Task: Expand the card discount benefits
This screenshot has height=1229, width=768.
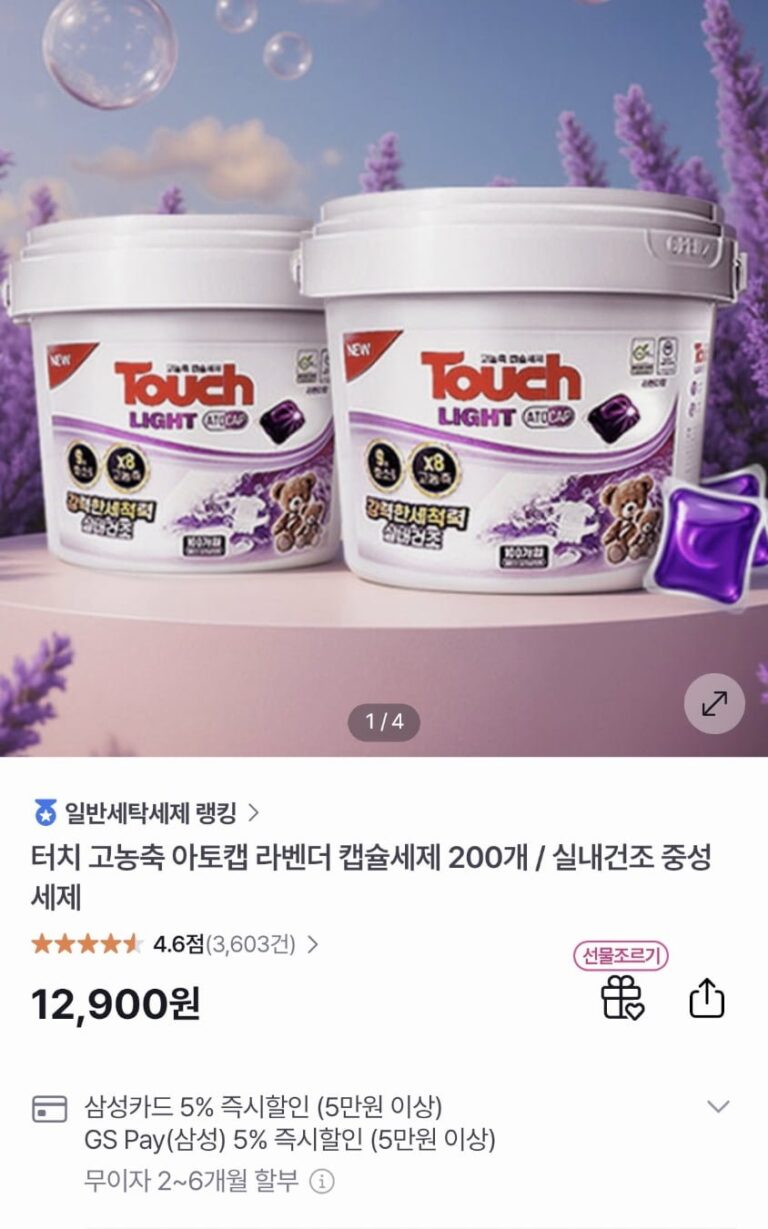Action: coord(718,1106)
